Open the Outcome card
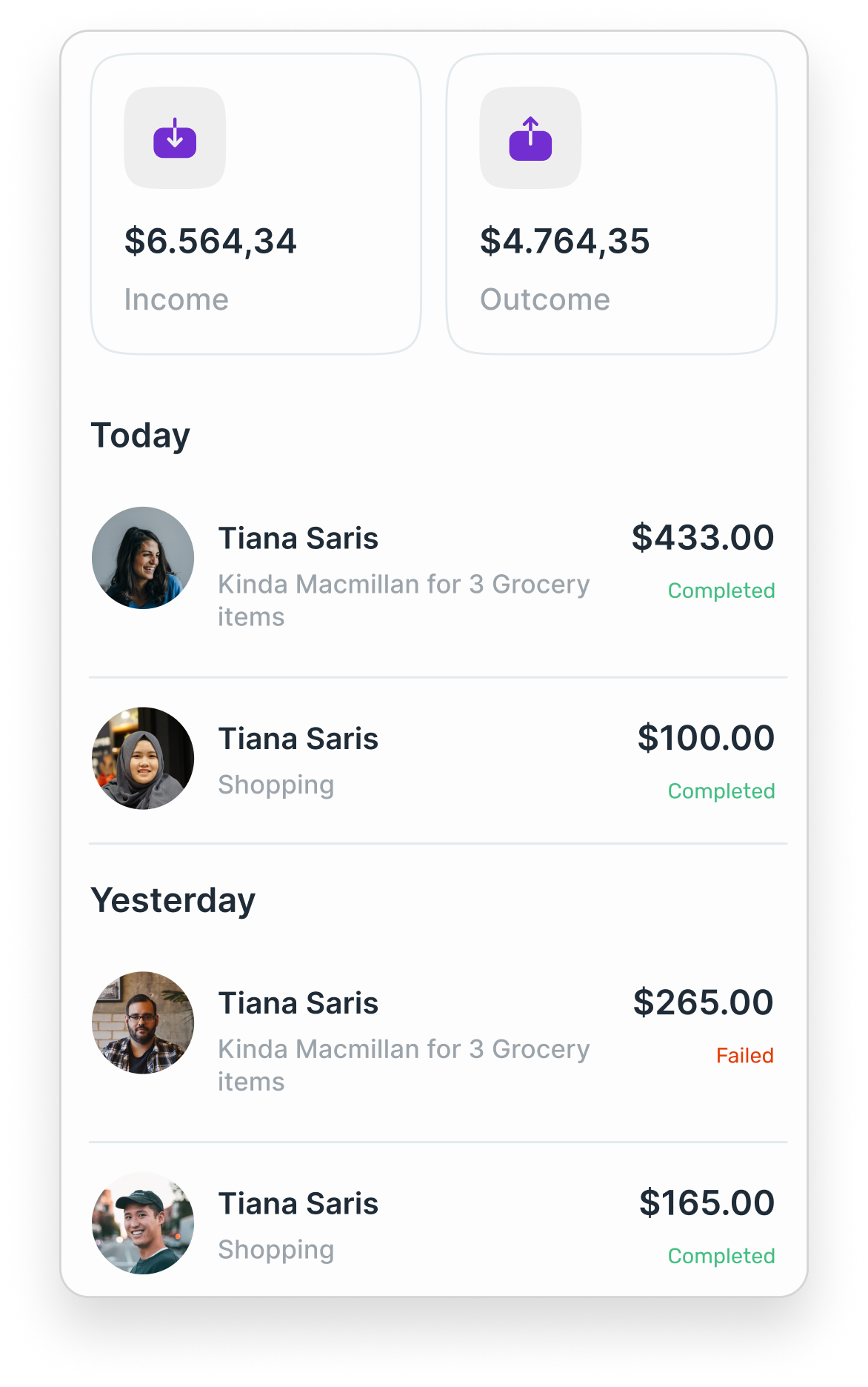 click(611, 204)
